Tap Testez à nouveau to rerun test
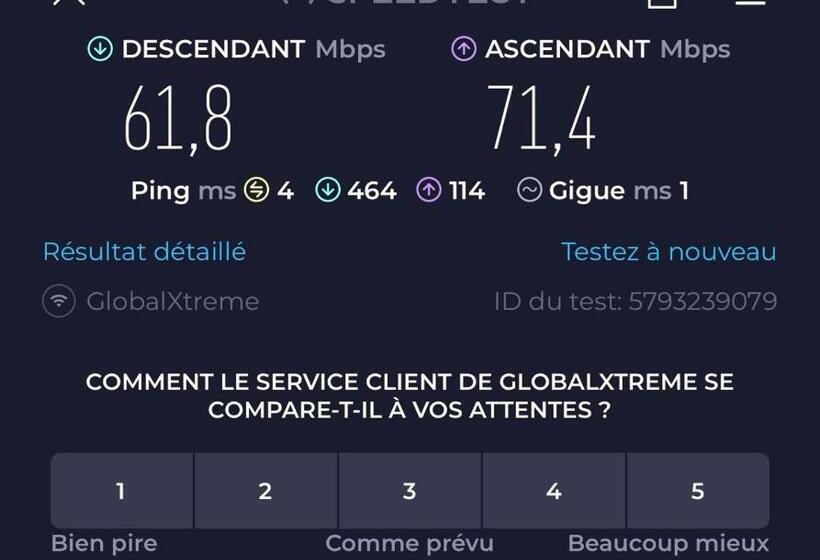Screen dimensions: 820x560 668,251
